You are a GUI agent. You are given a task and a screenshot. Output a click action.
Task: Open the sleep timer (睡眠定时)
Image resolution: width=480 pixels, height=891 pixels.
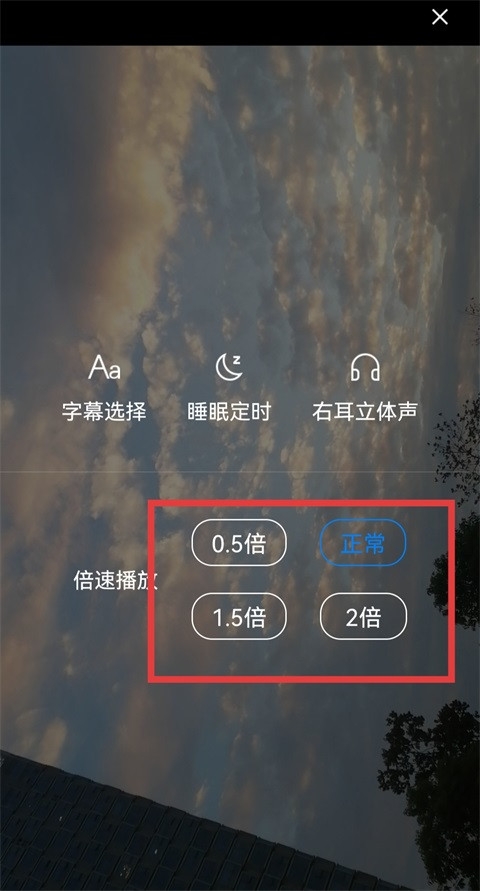click(x=229, y=388)
